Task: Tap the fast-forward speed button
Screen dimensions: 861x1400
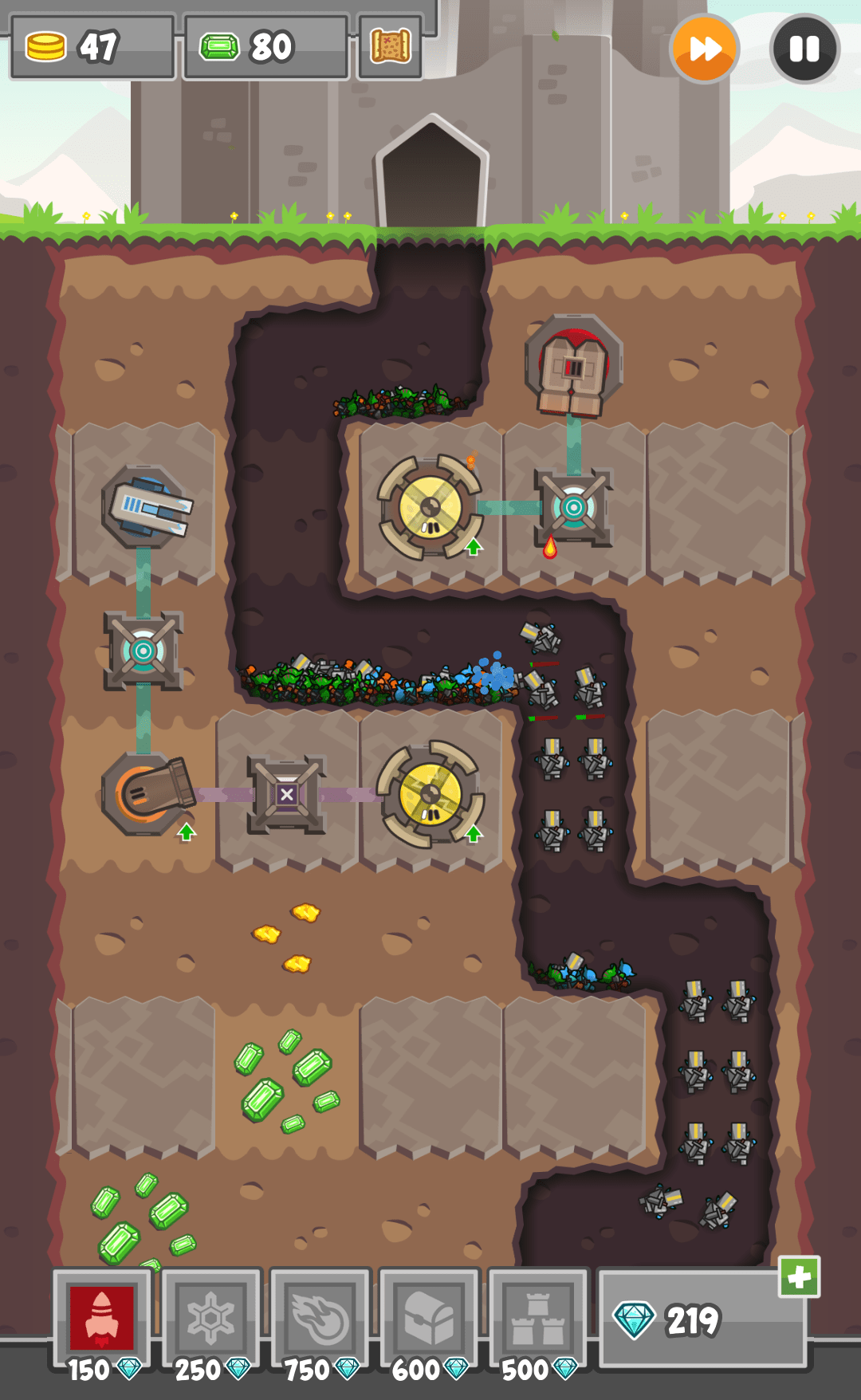Action: click(x=704, y=49)
